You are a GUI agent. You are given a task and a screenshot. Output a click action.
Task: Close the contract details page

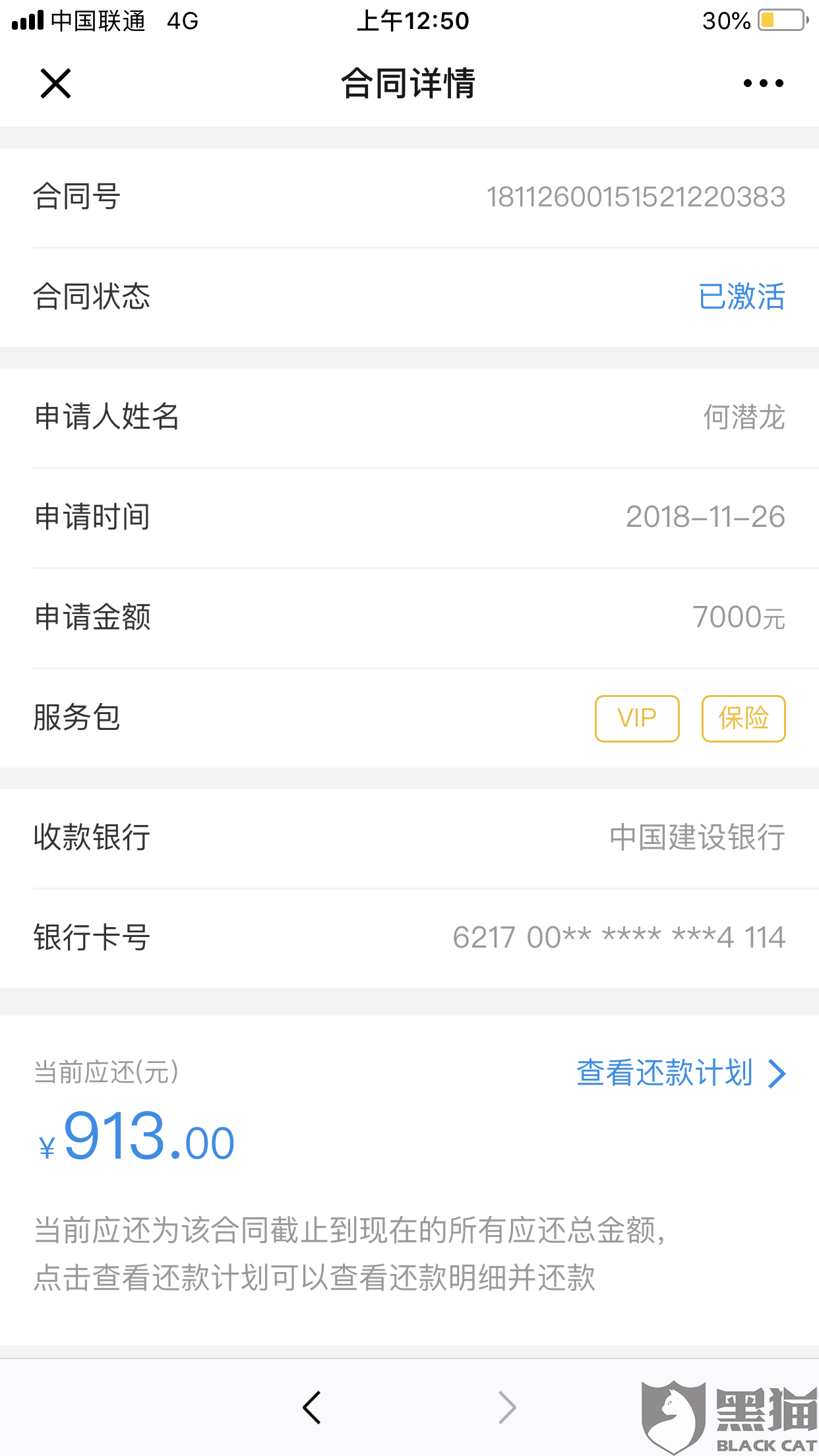(x=55, y=84)
